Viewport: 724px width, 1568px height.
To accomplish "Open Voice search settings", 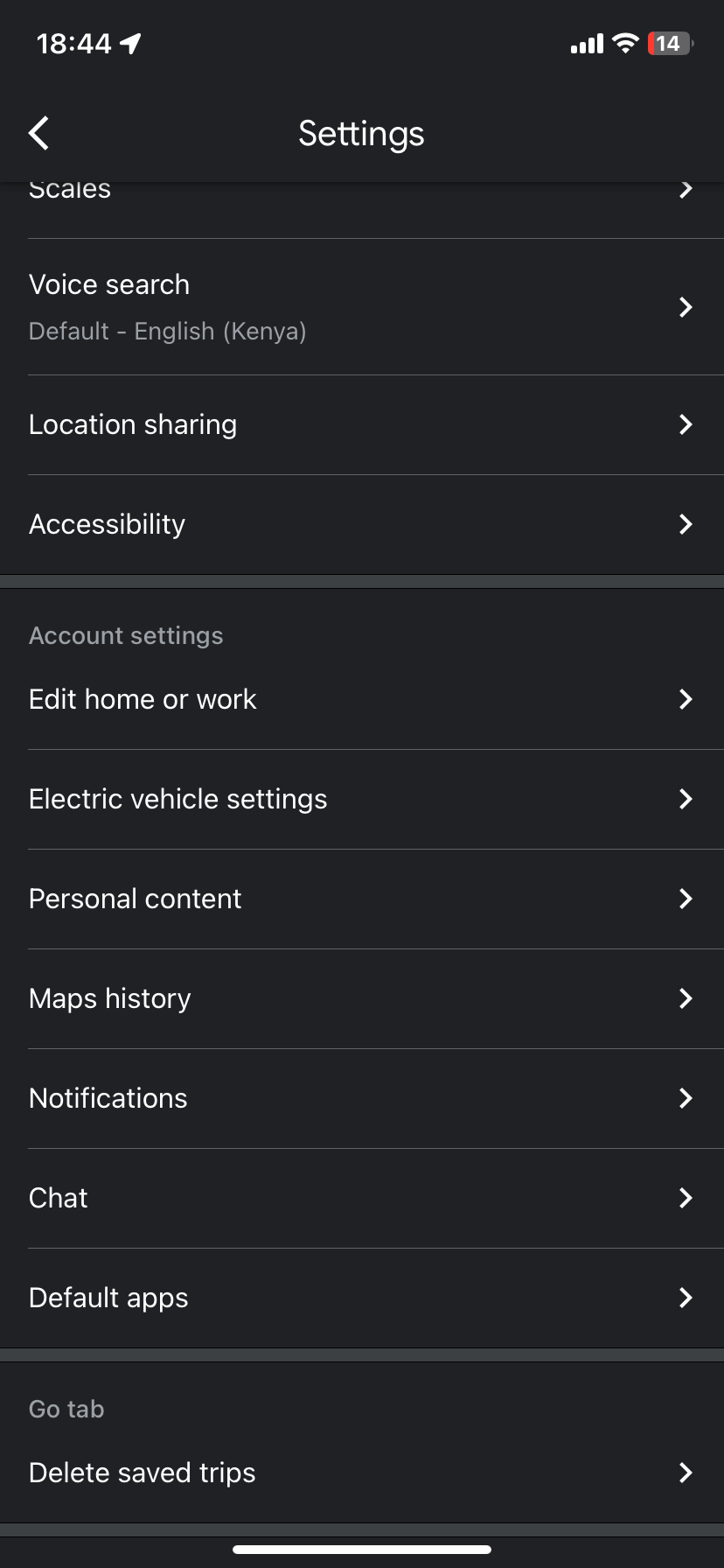I will [361, 307].
